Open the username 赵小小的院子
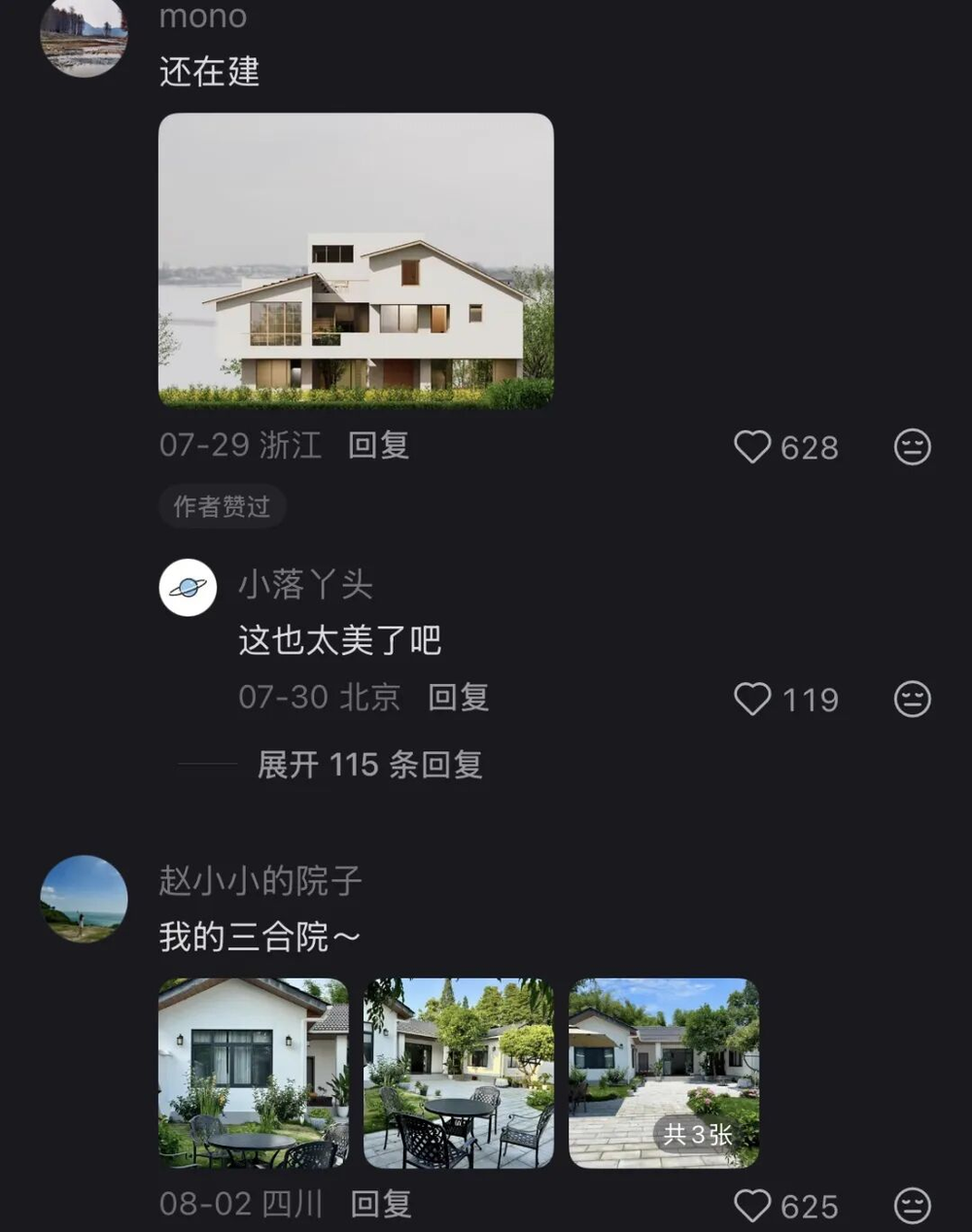Screen dimensions: 972x1232 (x=260, y=880)
